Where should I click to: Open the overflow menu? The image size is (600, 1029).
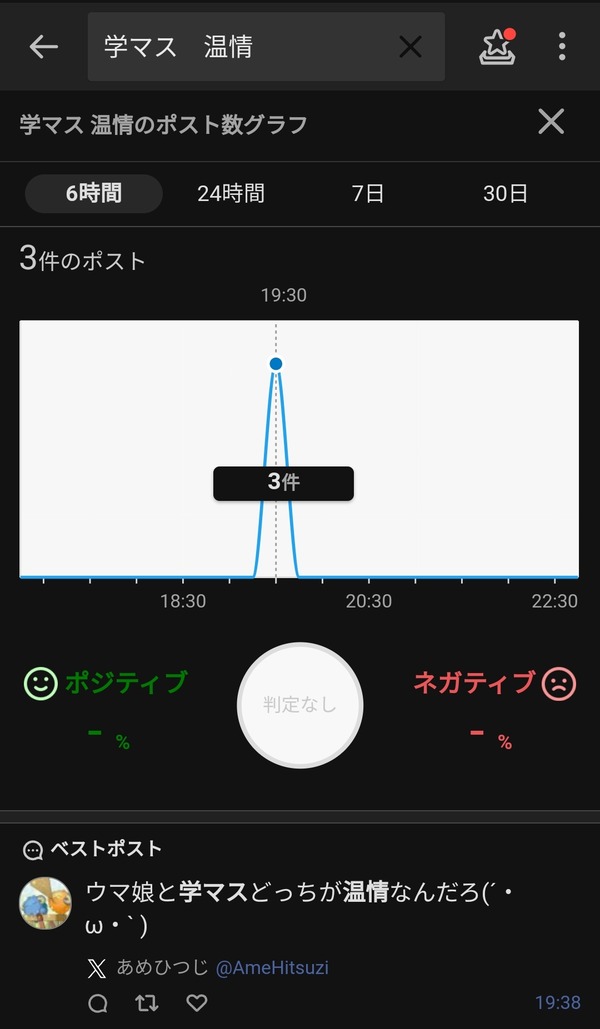pyautogui.click(x=562, y=47)
